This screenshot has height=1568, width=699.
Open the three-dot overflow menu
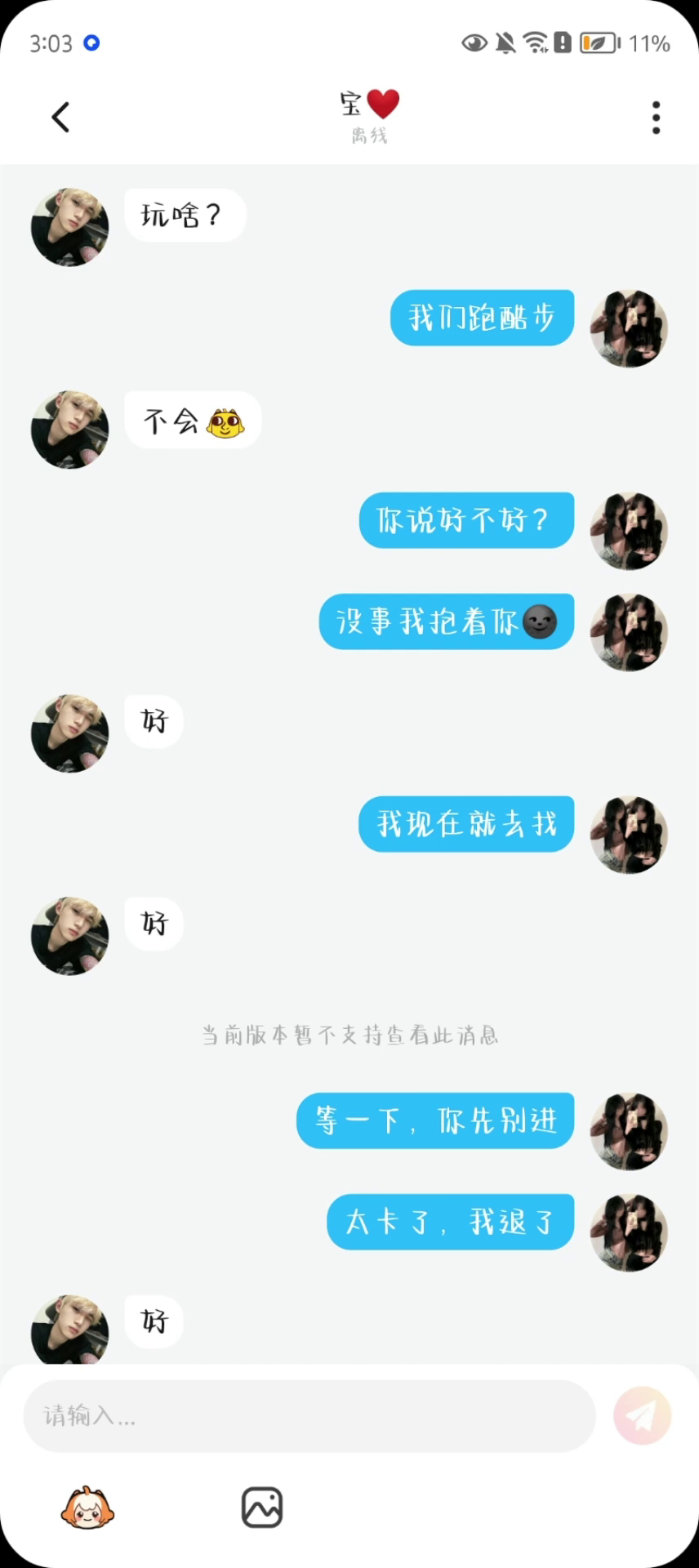pos(656,118)
